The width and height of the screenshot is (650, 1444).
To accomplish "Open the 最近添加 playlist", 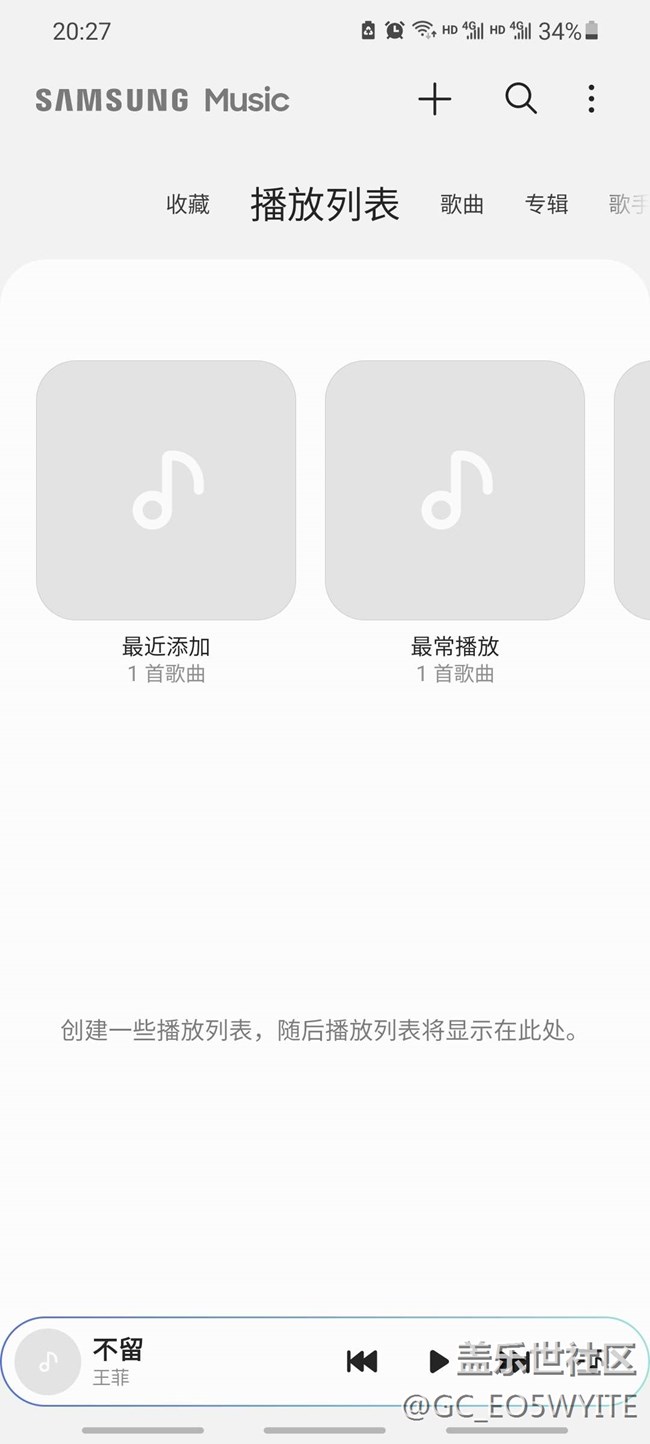I will click(166, 490).
